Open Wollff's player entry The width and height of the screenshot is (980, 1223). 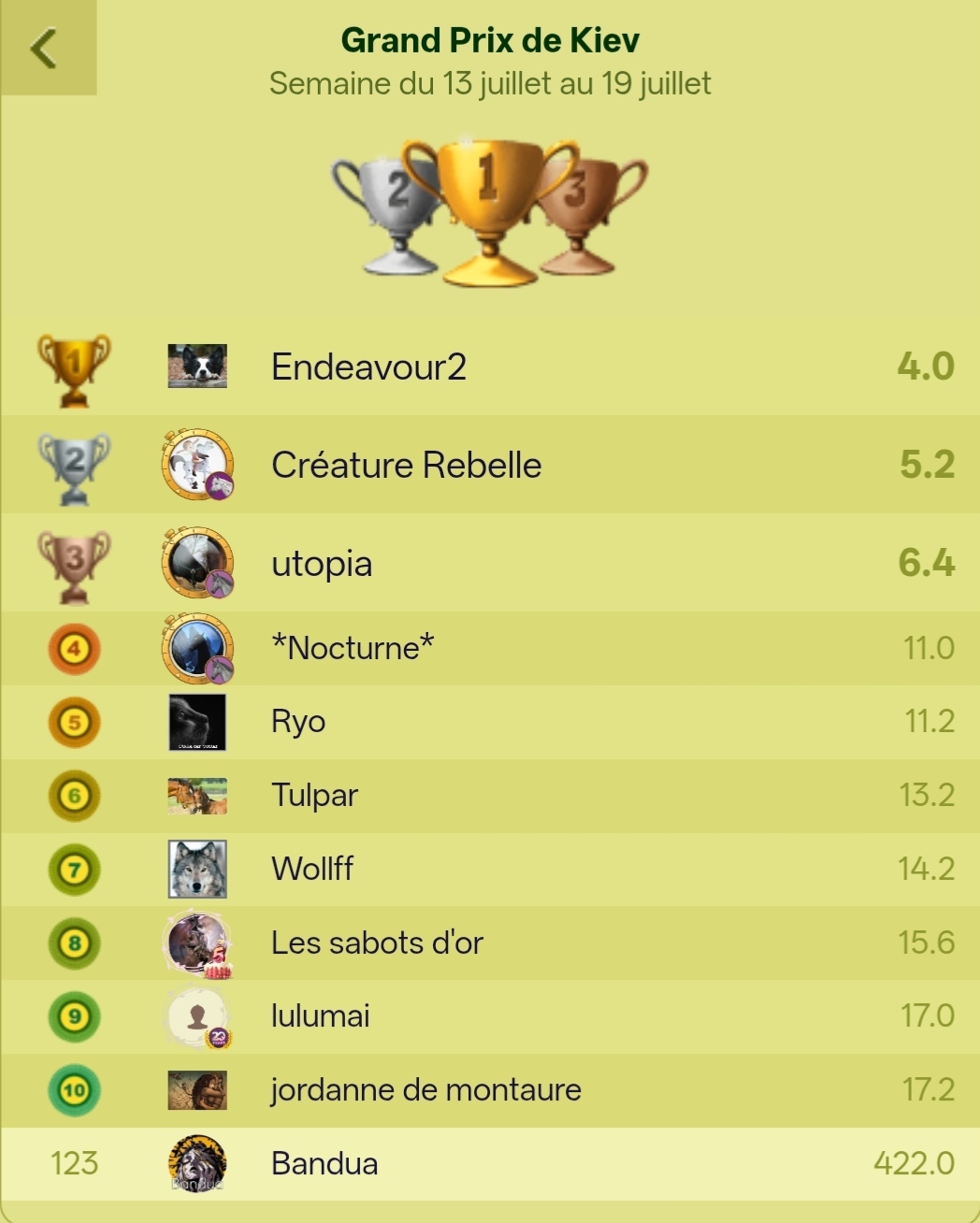pos(490,870)
